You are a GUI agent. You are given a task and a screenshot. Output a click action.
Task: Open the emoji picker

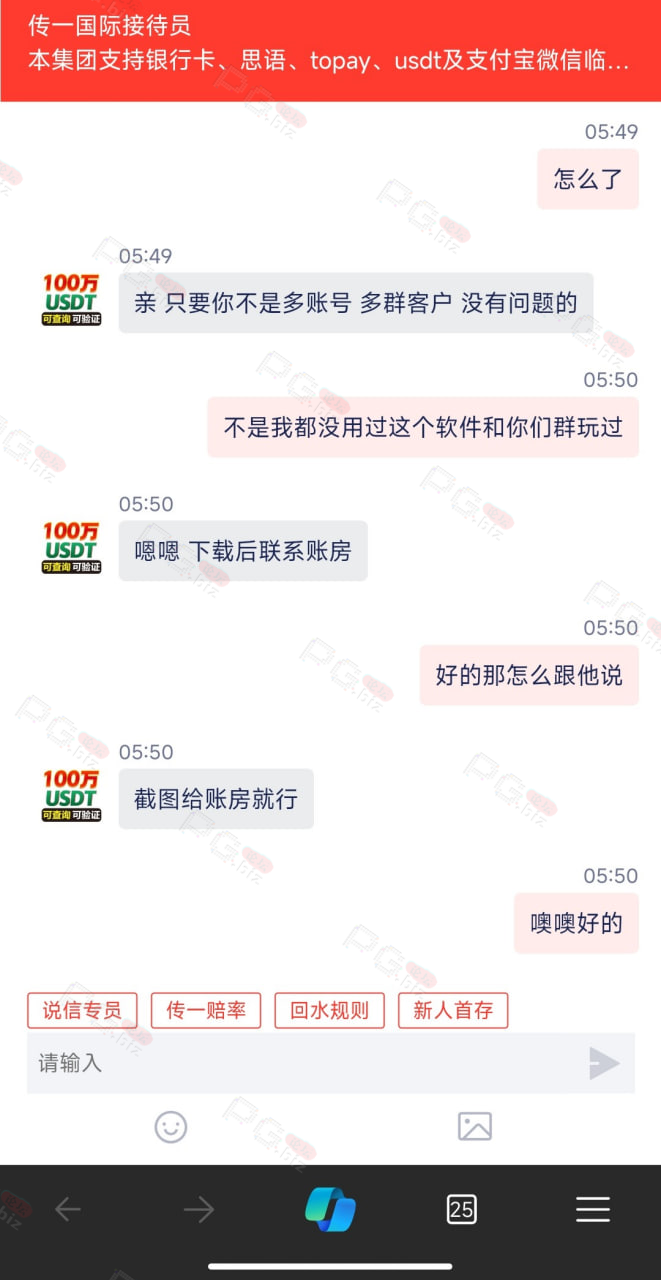coord(171,1127)
